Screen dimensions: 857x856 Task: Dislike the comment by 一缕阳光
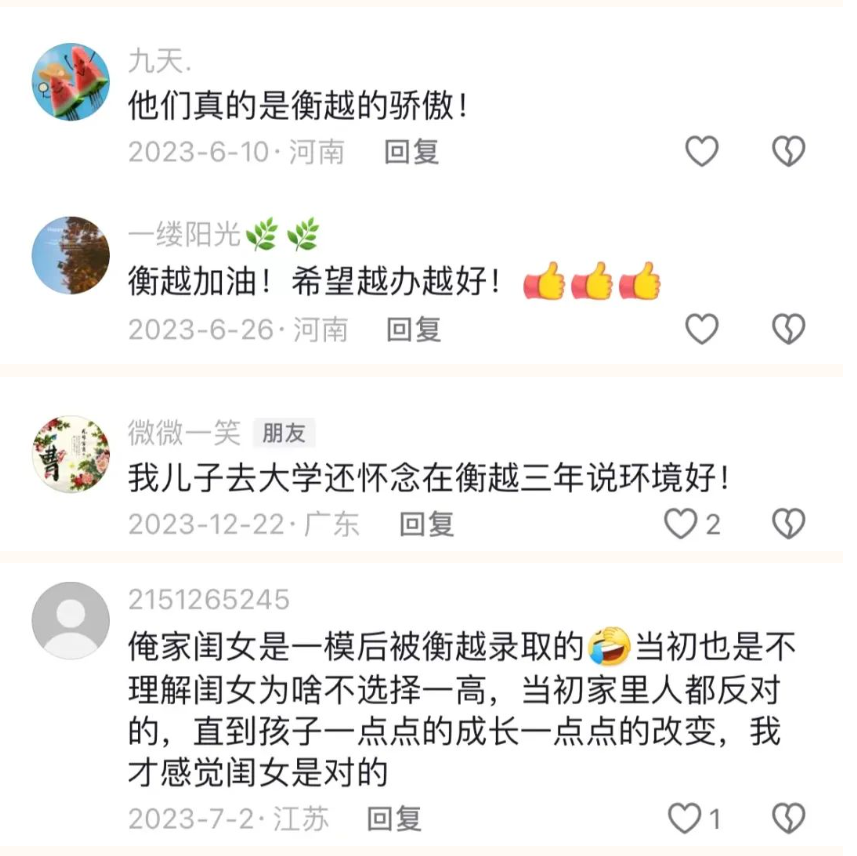pos(789,328)
